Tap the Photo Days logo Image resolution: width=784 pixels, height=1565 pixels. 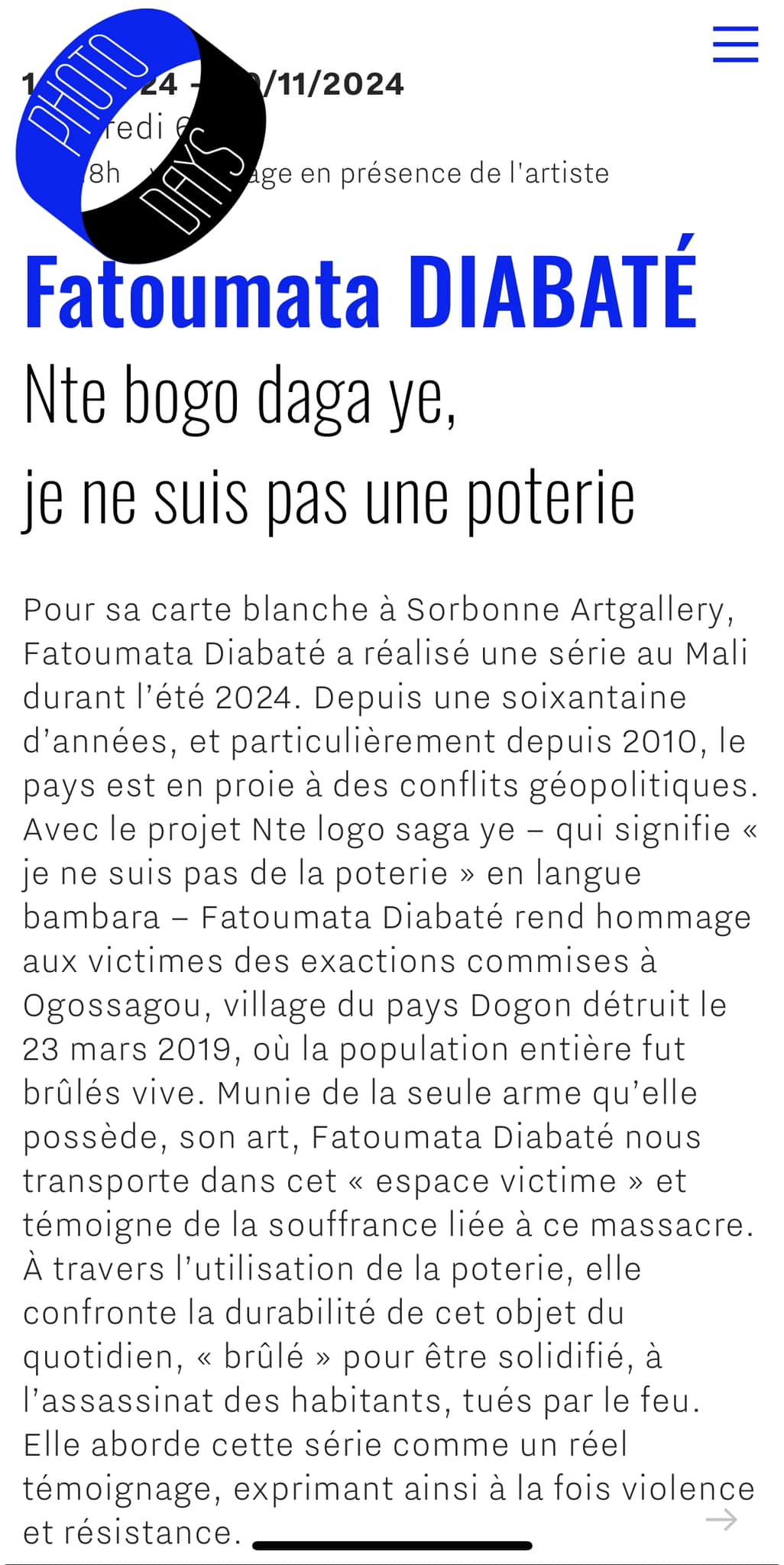tap(141, 135)
